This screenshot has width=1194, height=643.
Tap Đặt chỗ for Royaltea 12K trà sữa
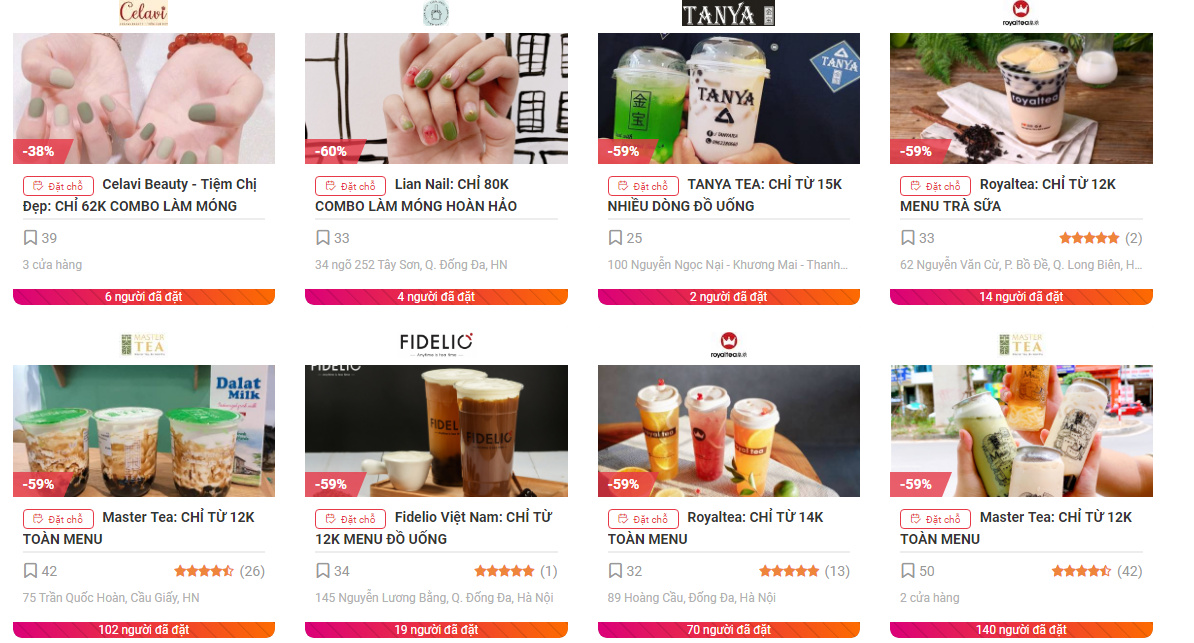coord(935,186)
